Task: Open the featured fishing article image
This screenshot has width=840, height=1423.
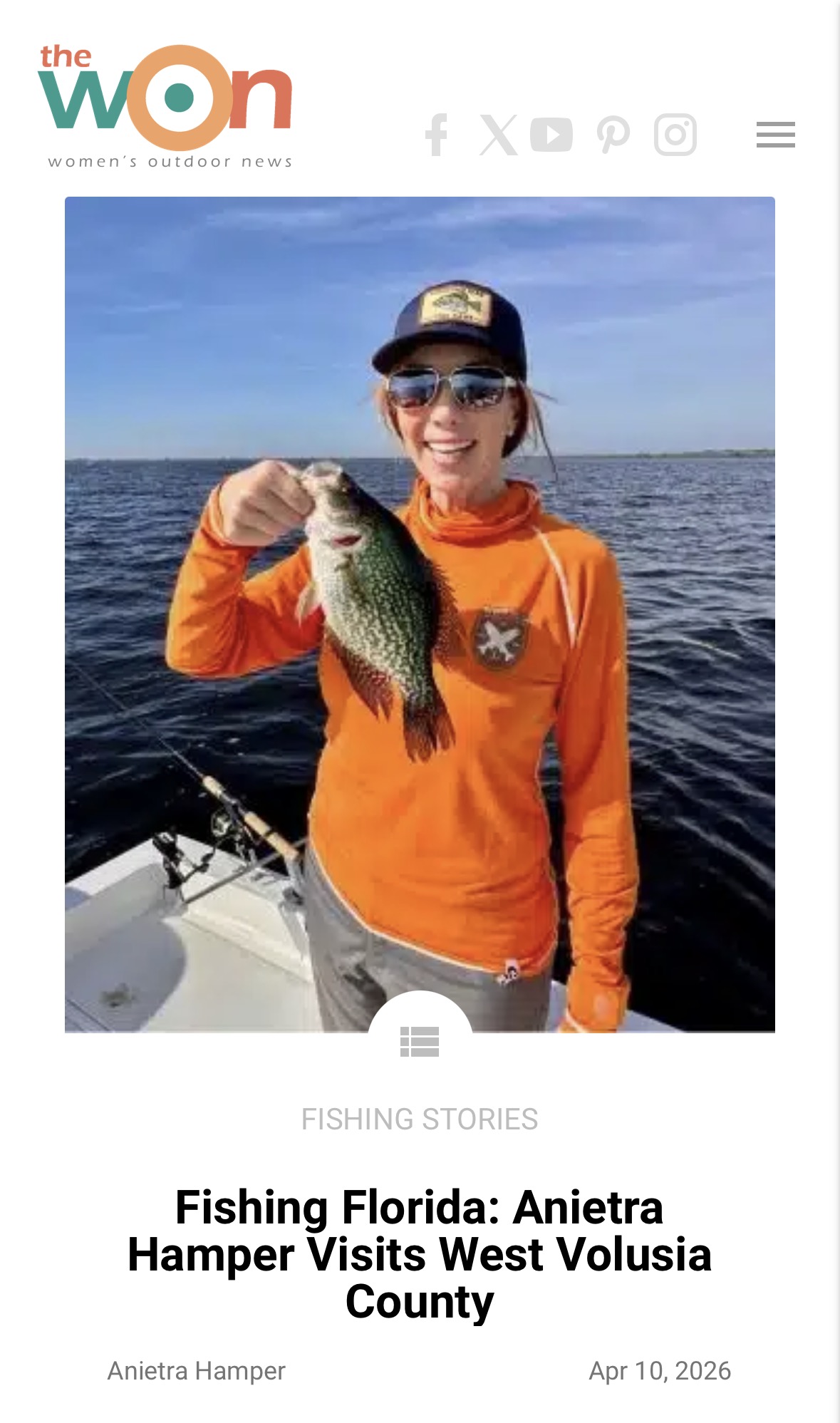Action: (420, 613)
